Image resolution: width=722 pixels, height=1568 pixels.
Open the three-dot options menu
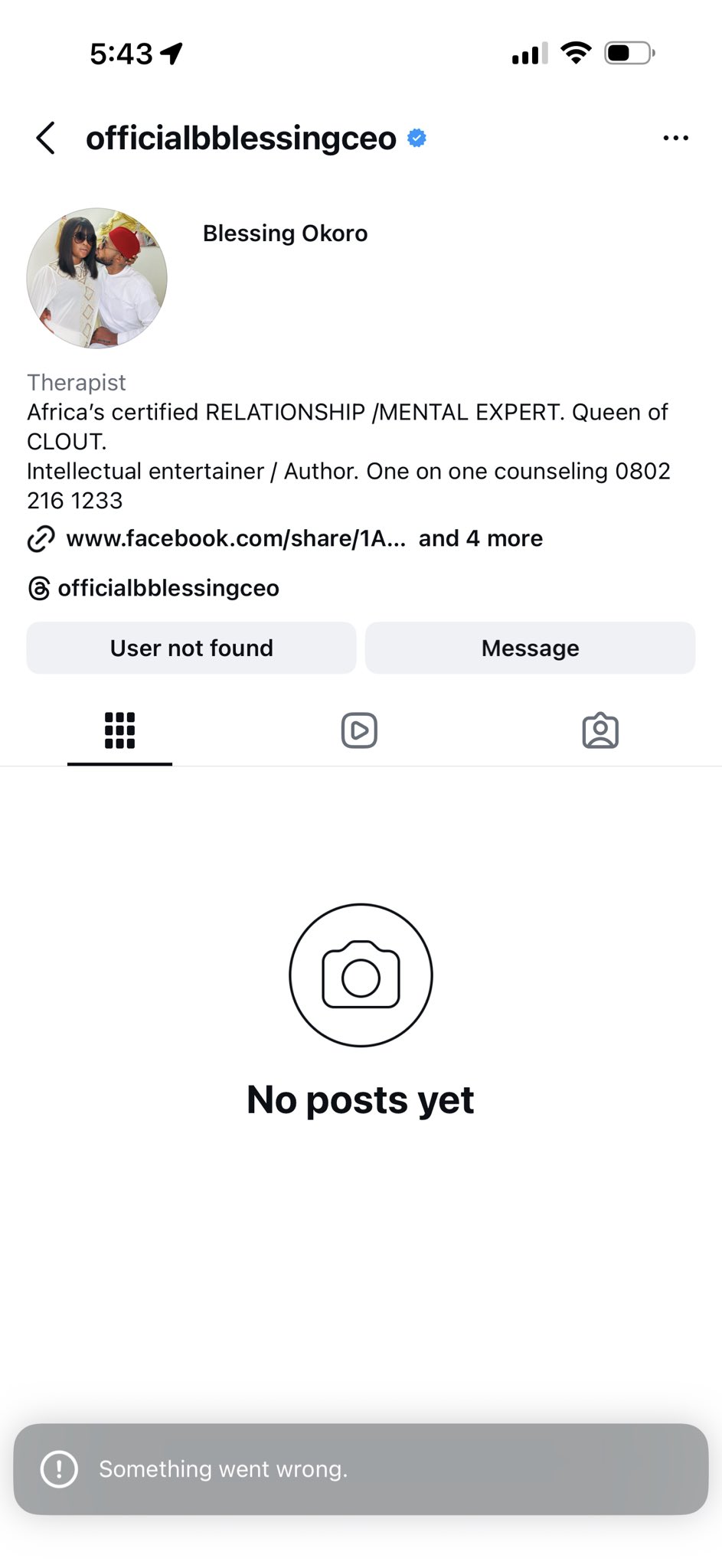click(676, 138)
